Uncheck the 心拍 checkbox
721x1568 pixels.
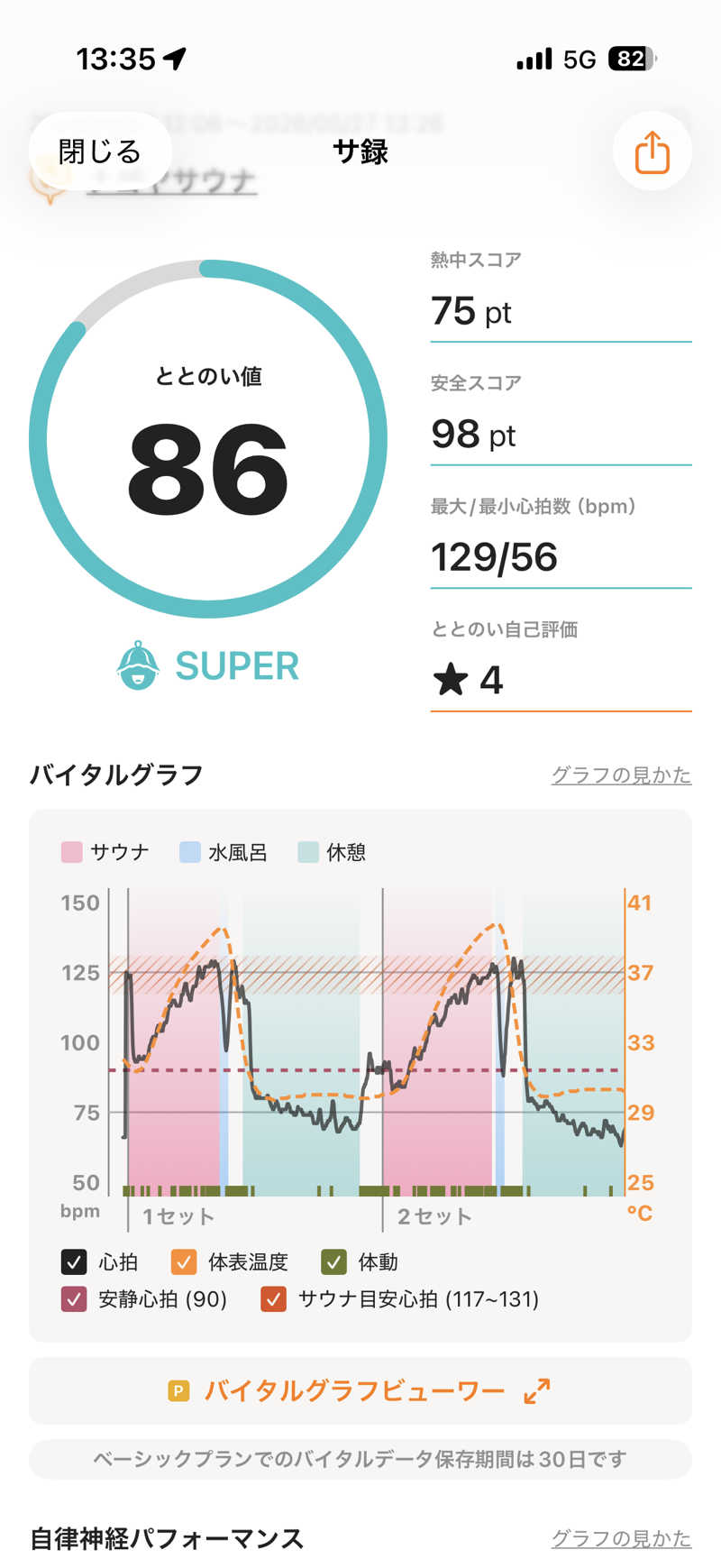coord(74,1261)
